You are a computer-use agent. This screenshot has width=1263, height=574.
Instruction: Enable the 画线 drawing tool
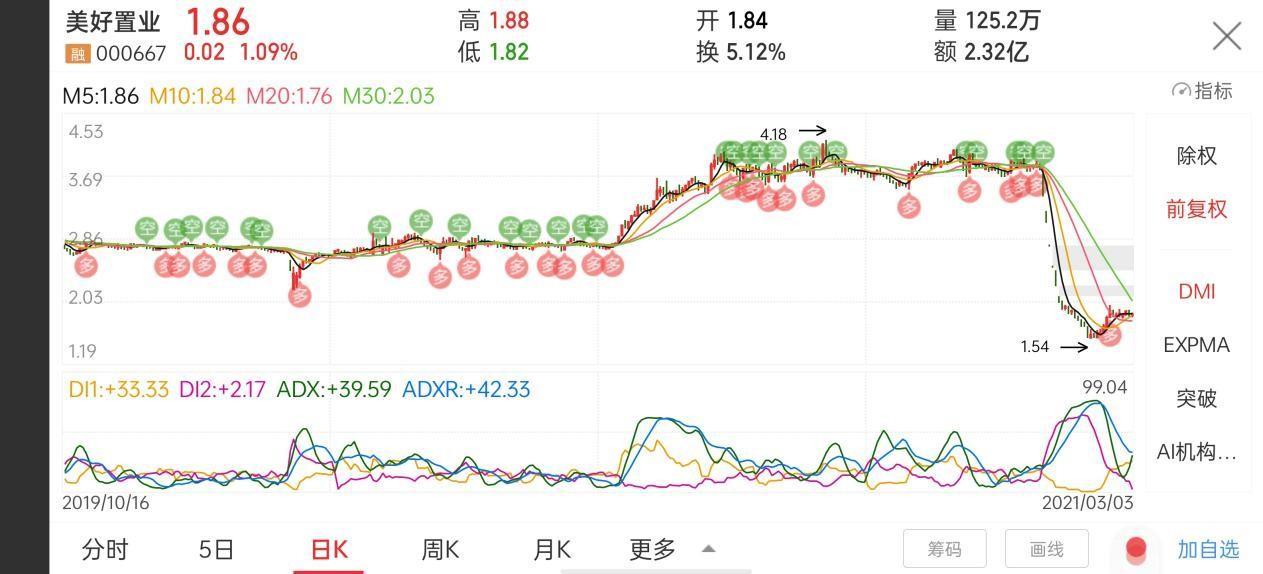click(1046, 549)
